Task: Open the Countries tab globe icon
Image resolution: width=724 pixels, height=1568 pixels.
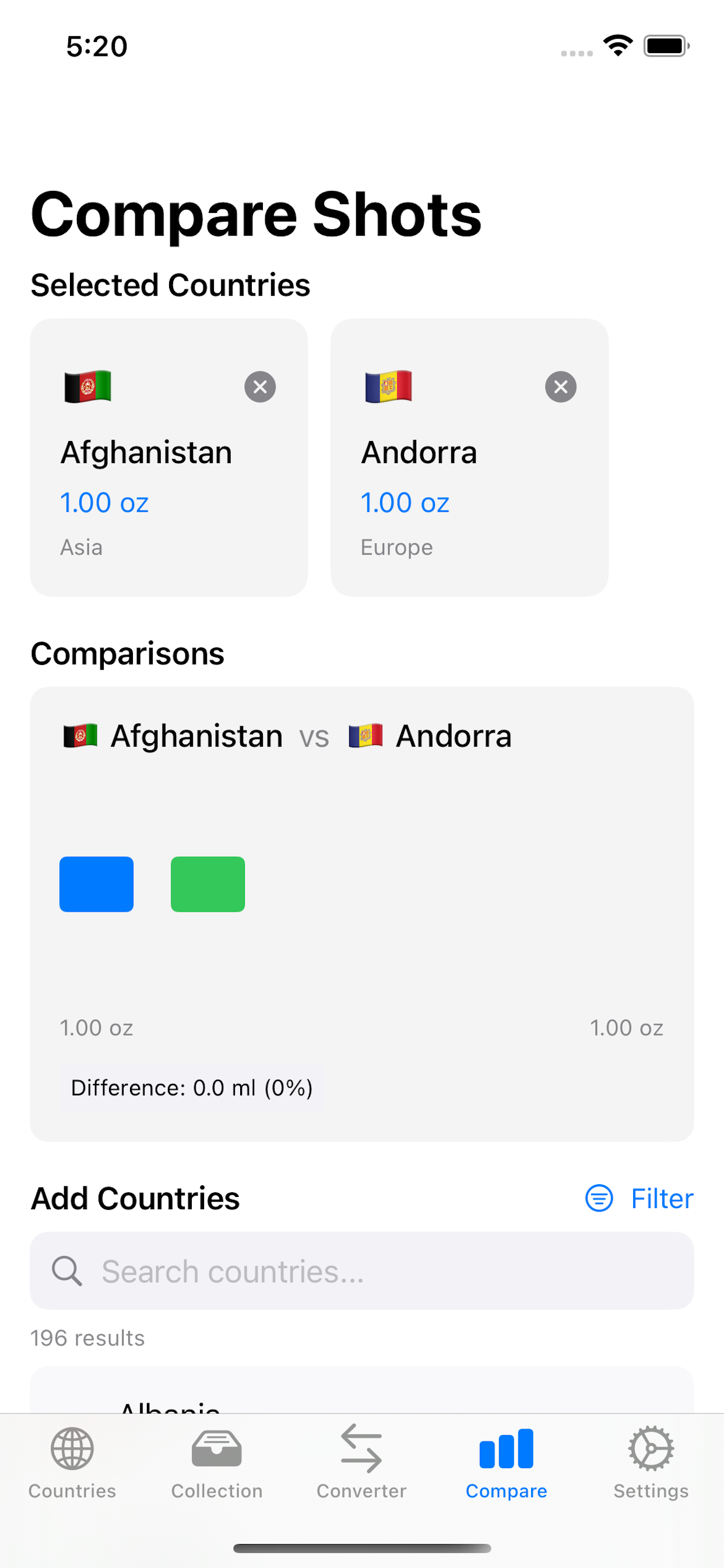Action: (x=72, y=1464)
